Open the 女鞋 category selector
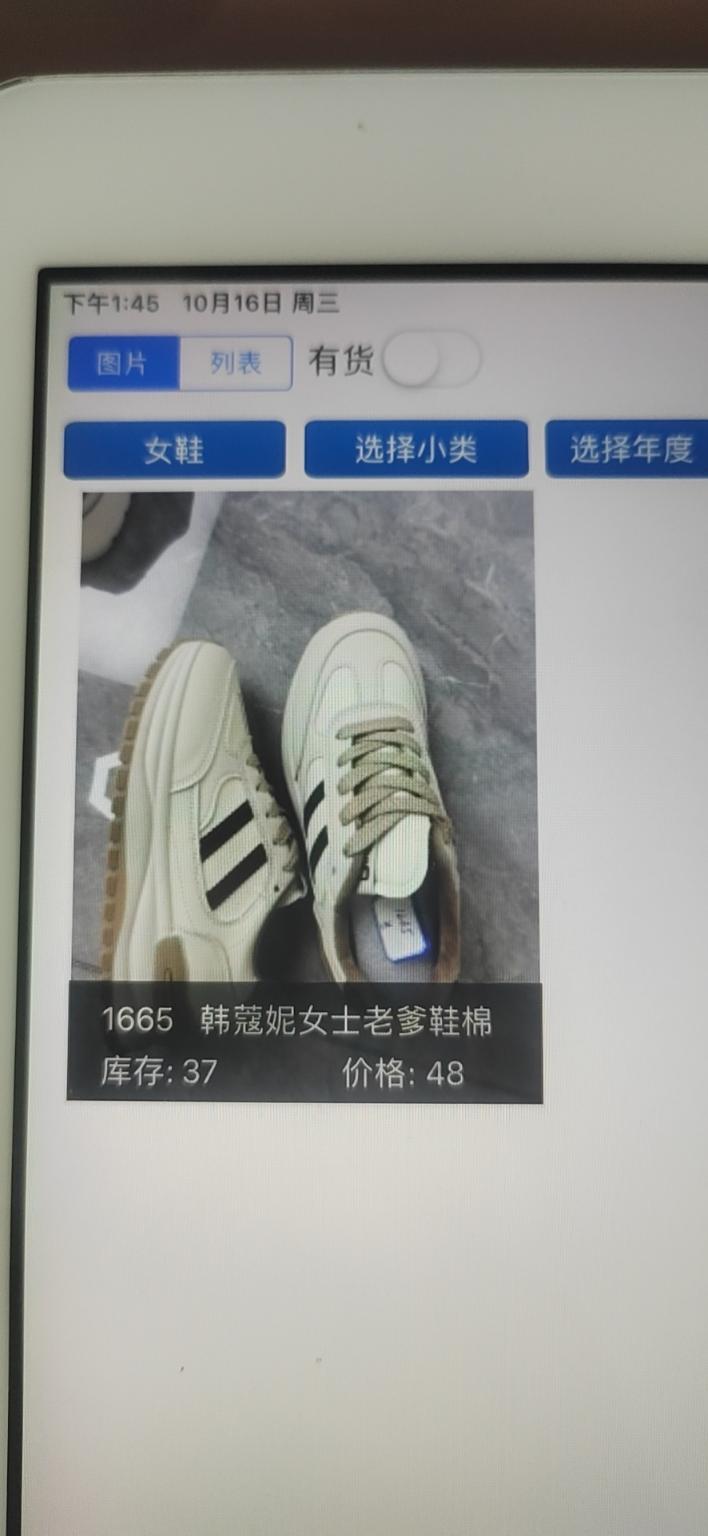This screenshot has height=1536, width=708. pyautogui.click(x=174, y=450)
